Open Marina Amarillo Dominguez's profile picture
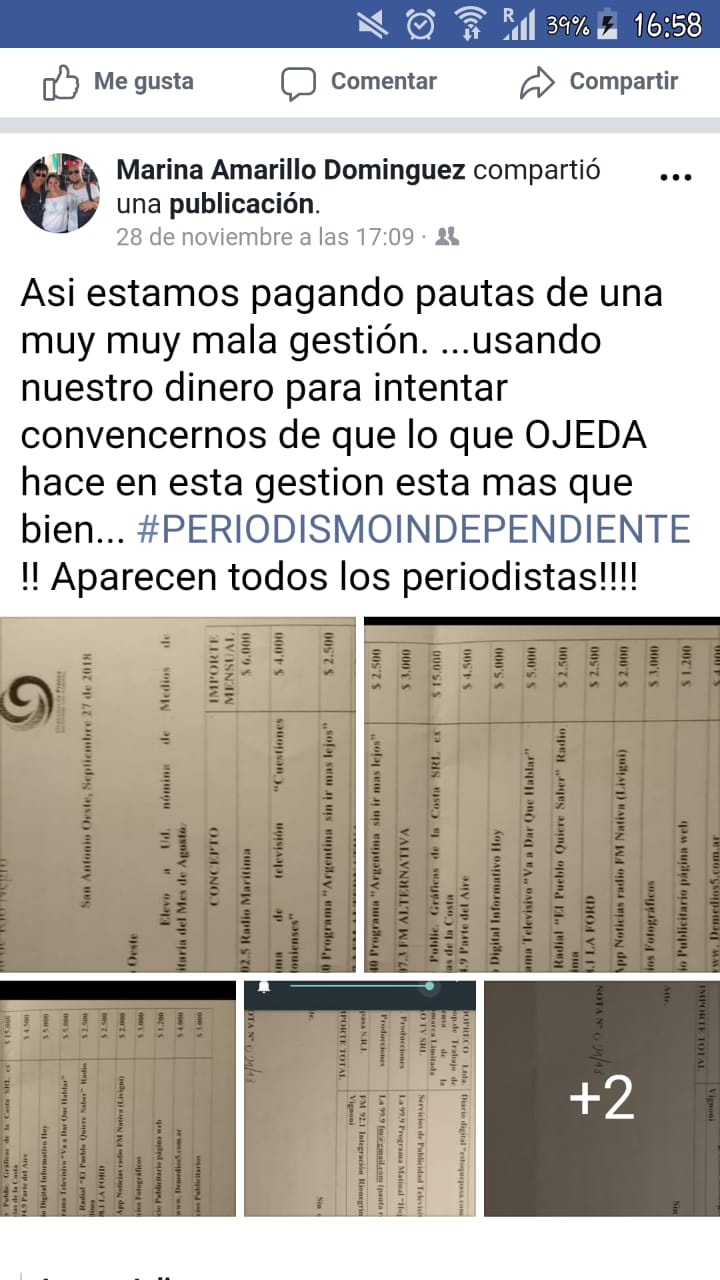The image size is (720, 1280). (60, 193)
